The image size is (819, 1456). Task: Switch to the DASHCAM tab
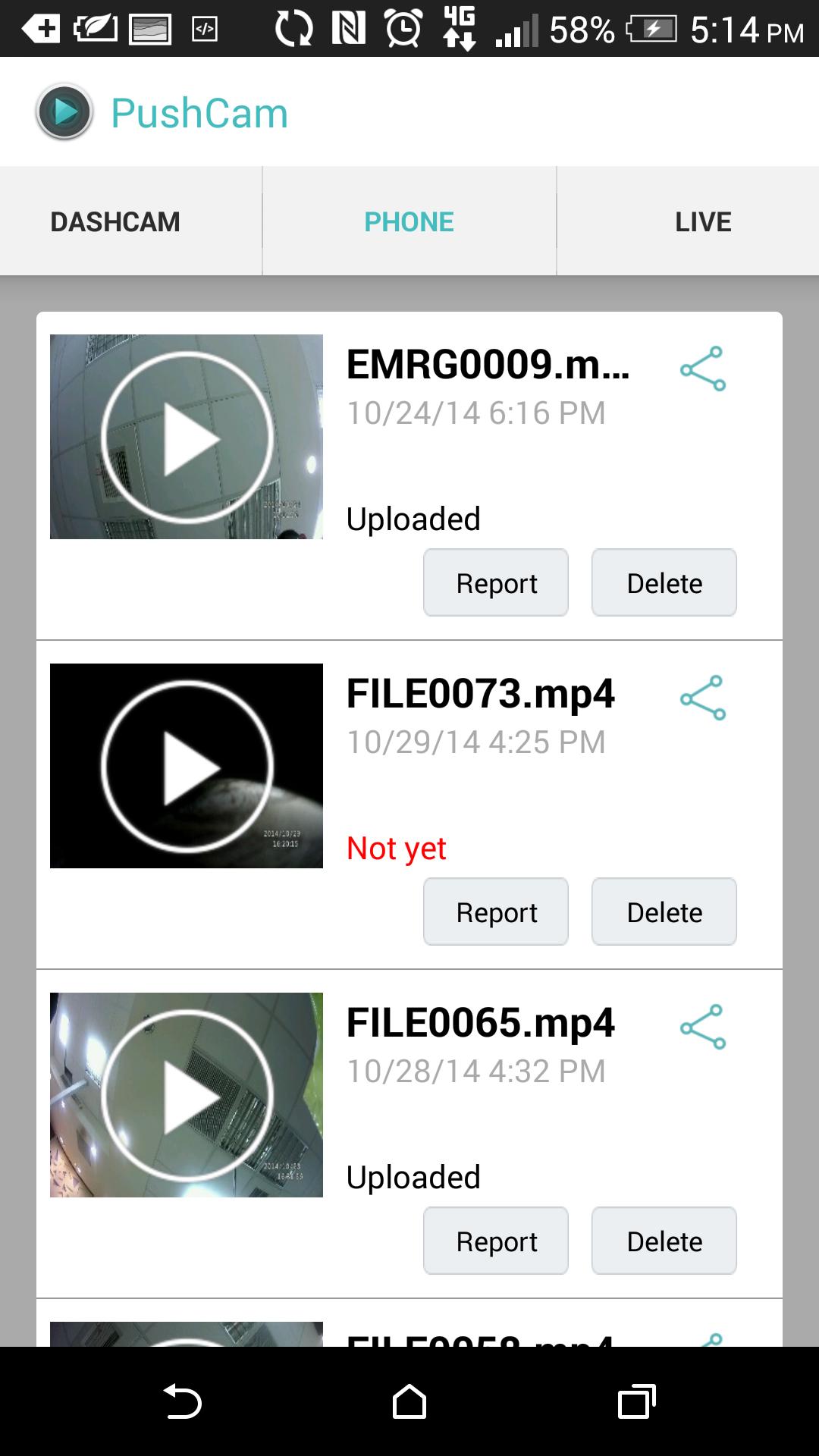[115, 221]
